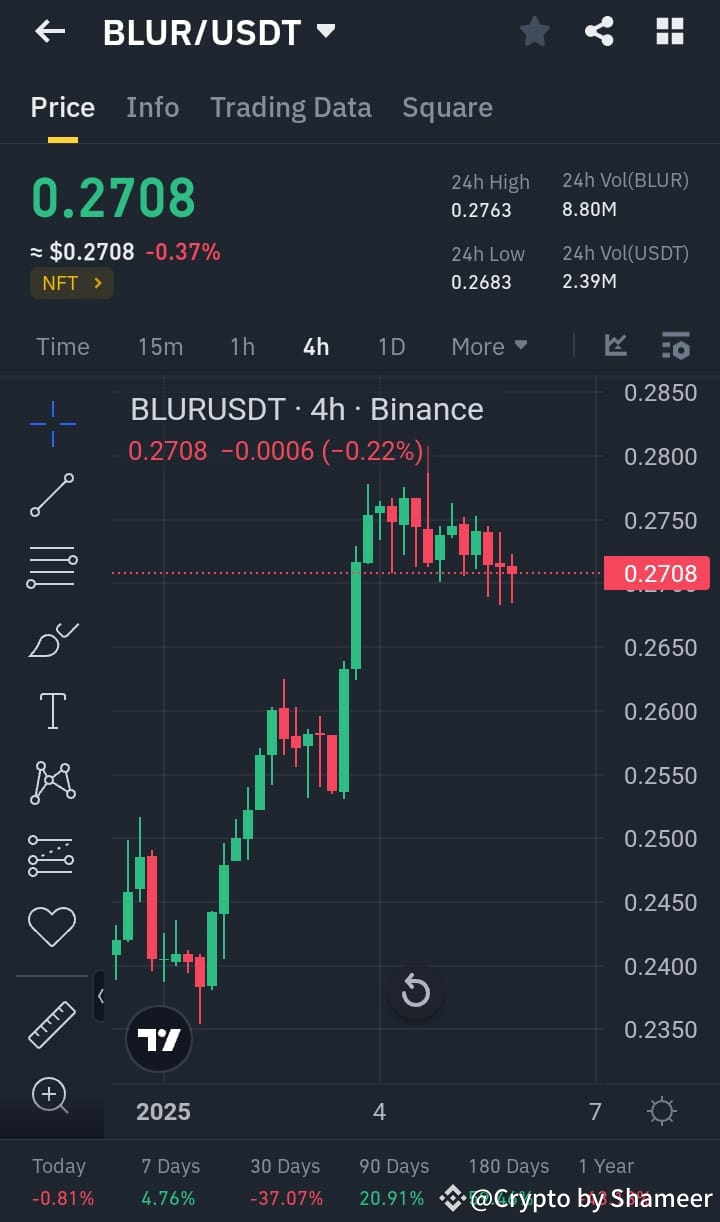Toggle BLUR/USDT as favorite with star
Image resolution: width=720 pixels, height=1222 pixels.
(534, 31)
